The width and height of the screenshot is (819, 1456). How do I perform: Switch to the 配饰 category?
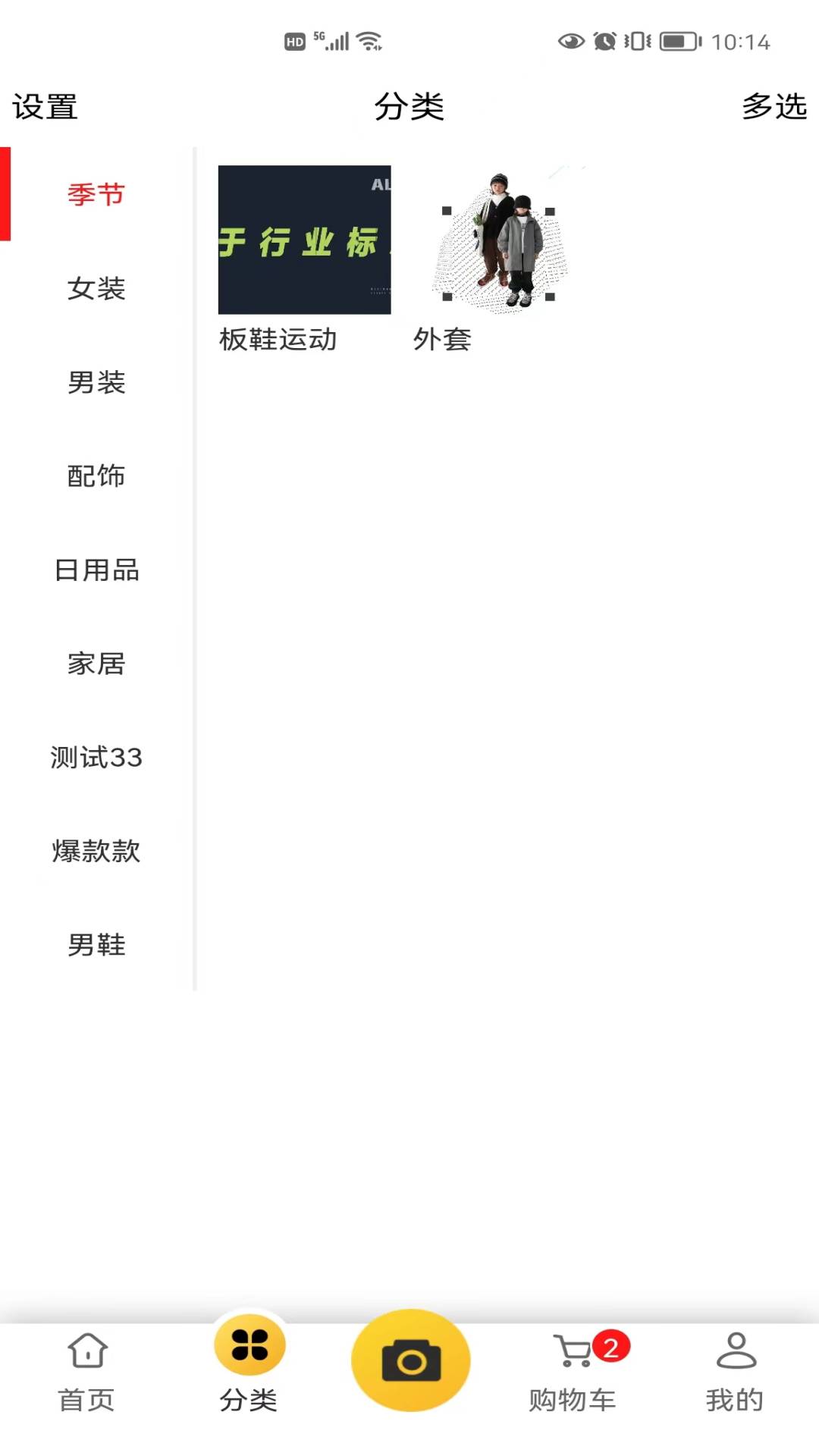pyautogui.click(x=96, y=475)
